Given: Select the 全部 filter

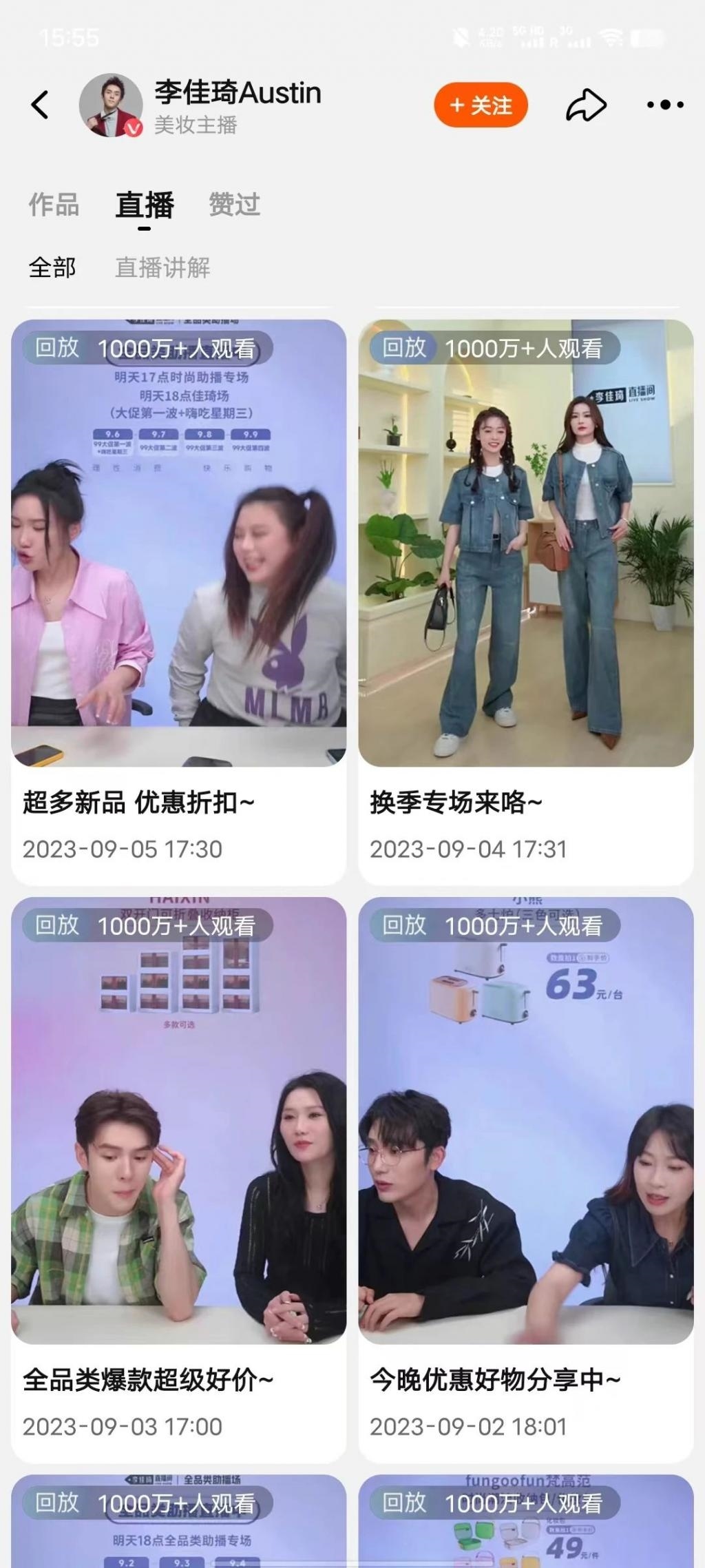Looking at the screenshot, I should (52, 267).
